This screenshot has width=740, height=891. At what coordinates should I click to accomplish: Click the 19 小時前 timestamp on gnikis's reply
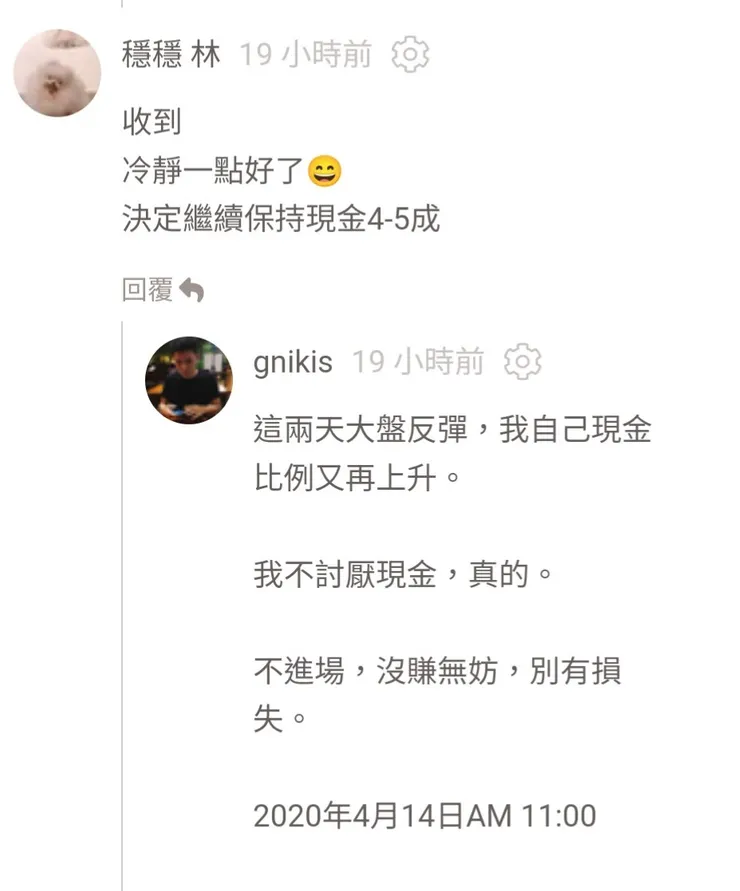click(415, 362)
